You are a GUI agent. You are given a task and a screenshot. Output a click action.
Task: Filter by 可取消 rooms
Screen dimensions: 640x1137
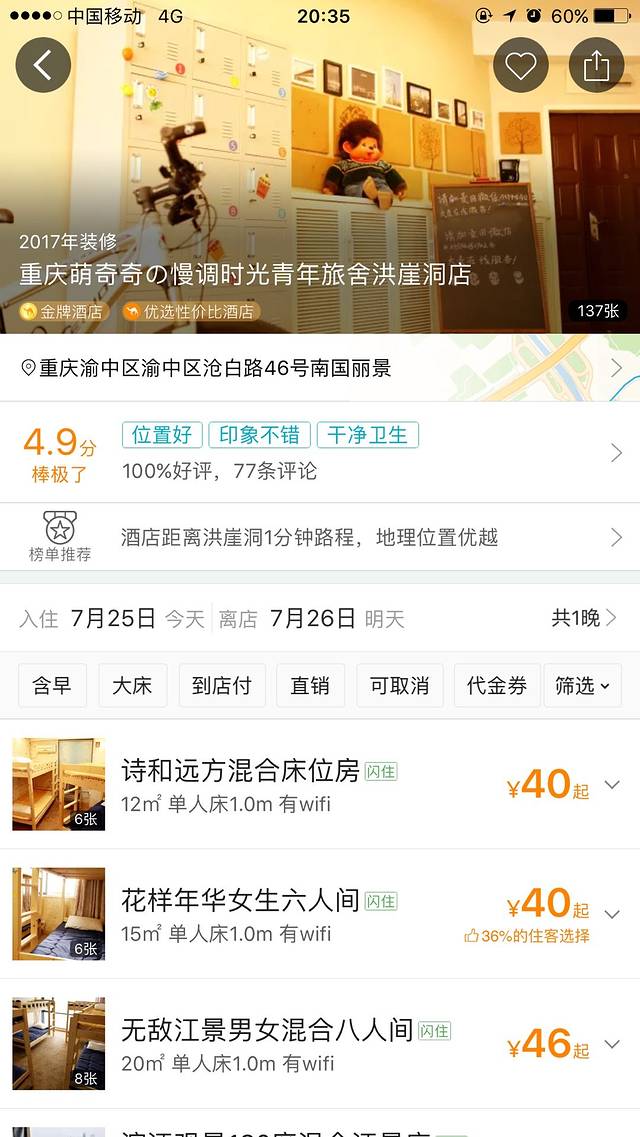point(399,686)
